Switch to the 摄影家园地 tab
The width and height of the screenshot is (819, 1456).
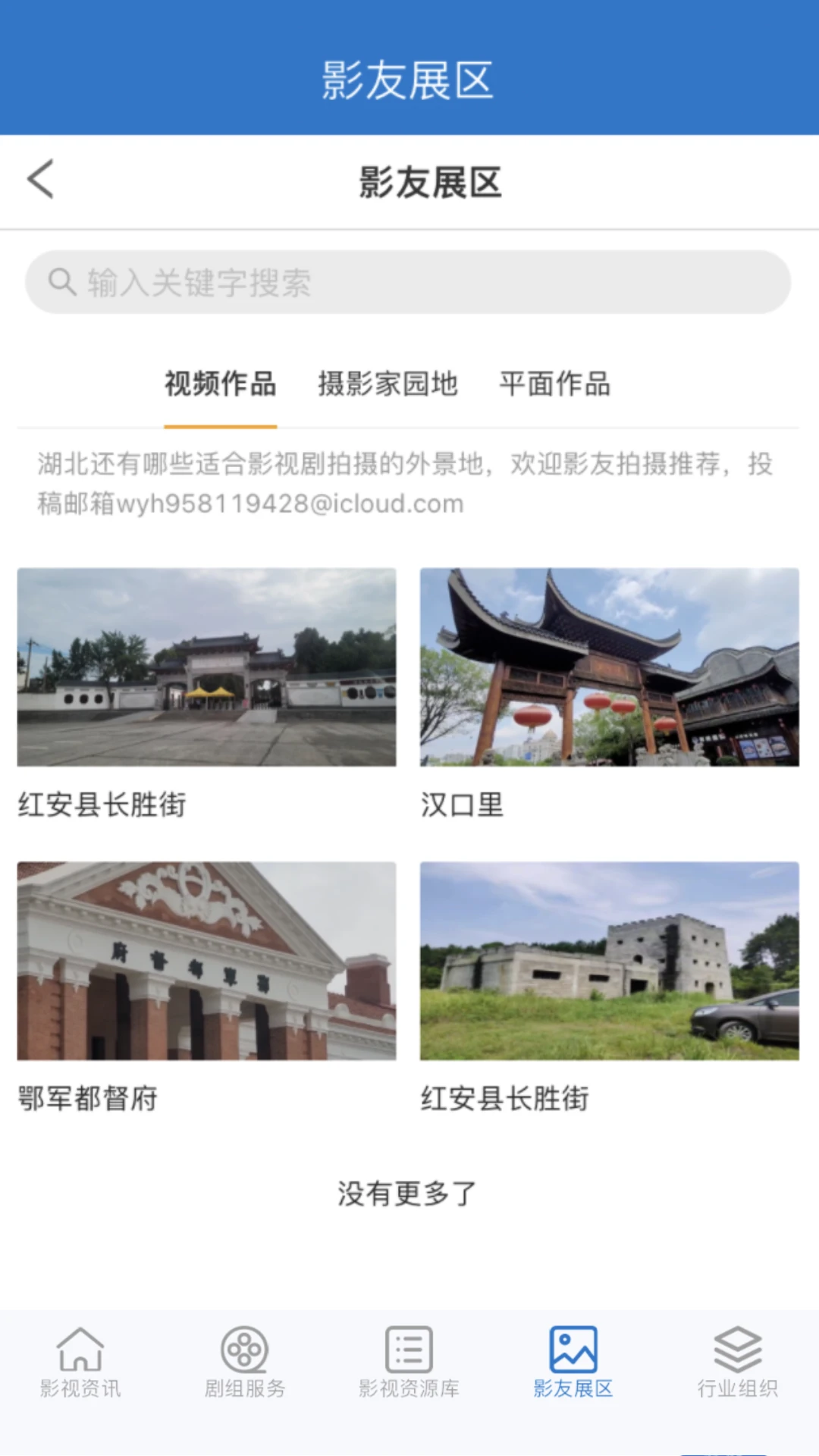(x=388, y=384)
